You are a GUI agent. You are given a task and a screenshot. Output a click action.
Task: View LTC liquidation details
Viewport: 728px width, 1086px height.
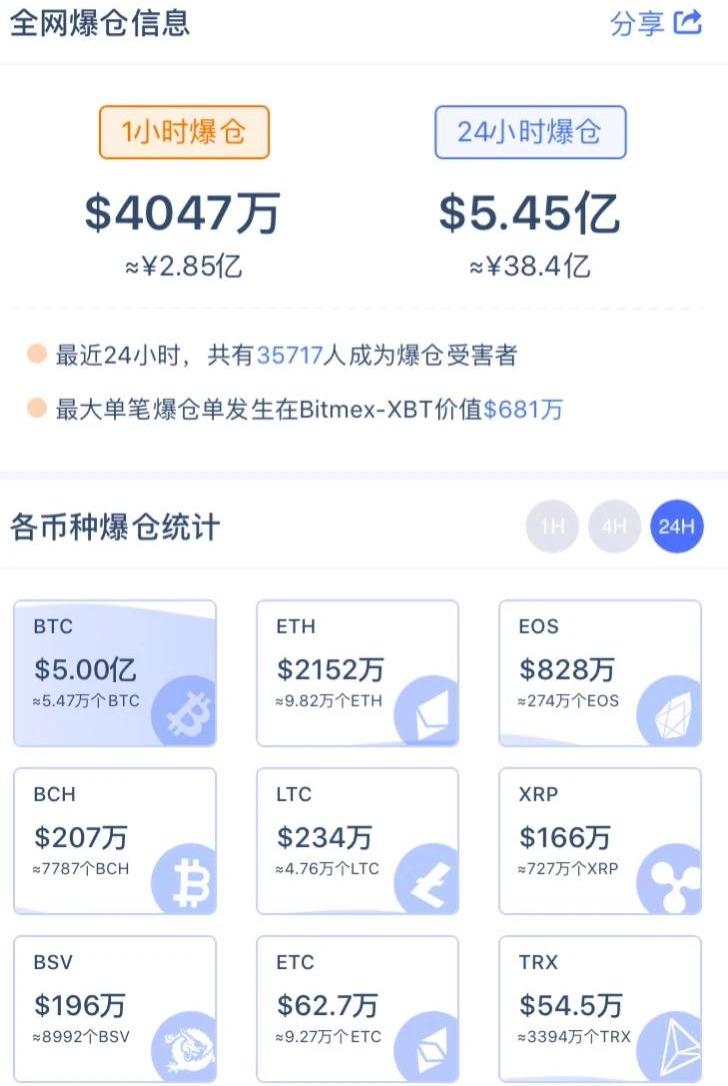(357, 841)
